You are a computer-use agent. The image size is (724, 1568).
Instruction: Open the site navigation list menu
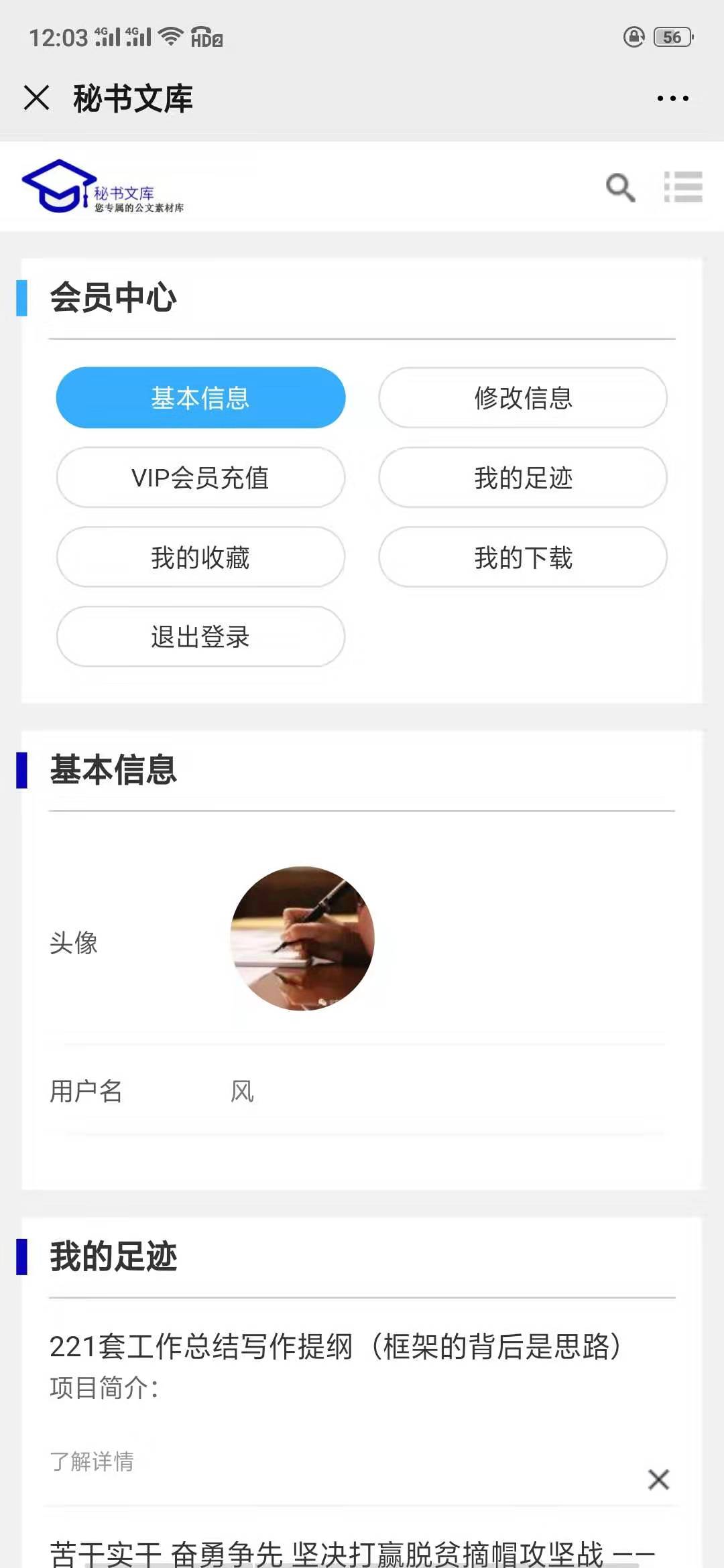682,187
